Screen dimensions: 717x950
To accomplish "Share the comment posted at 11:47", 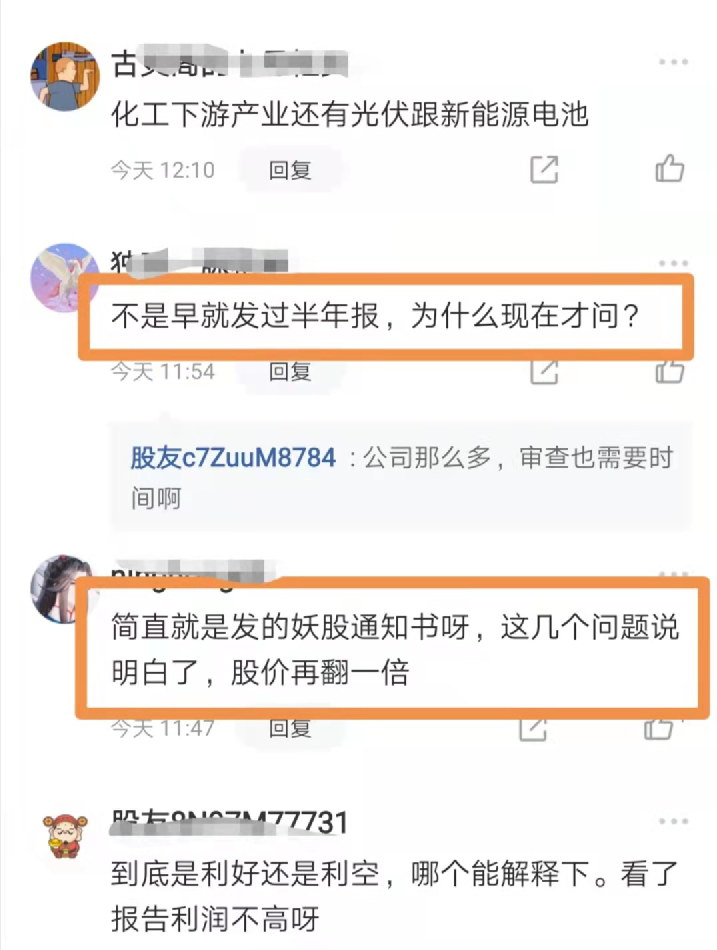I will click(536, 728).
